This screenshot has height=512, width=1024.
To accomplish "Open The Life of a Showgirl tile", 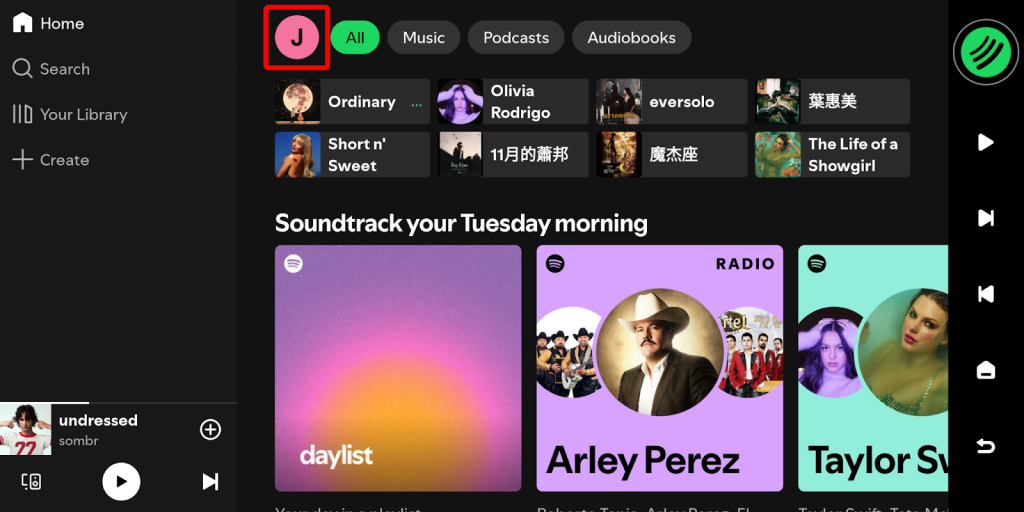I will click(832, 155).
